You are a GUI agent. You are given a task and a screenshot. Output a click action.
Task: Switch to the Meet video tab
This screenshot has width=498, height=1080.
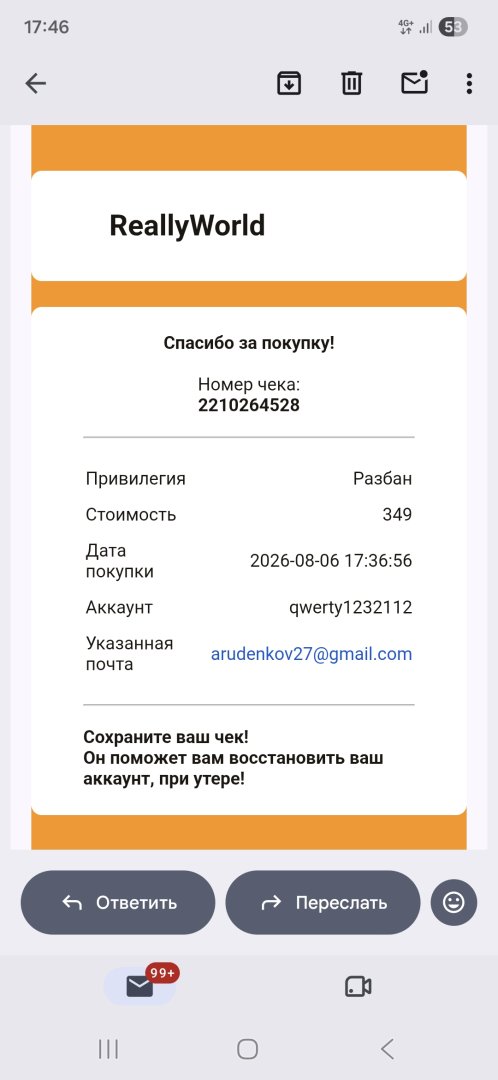tap(358, 987)
